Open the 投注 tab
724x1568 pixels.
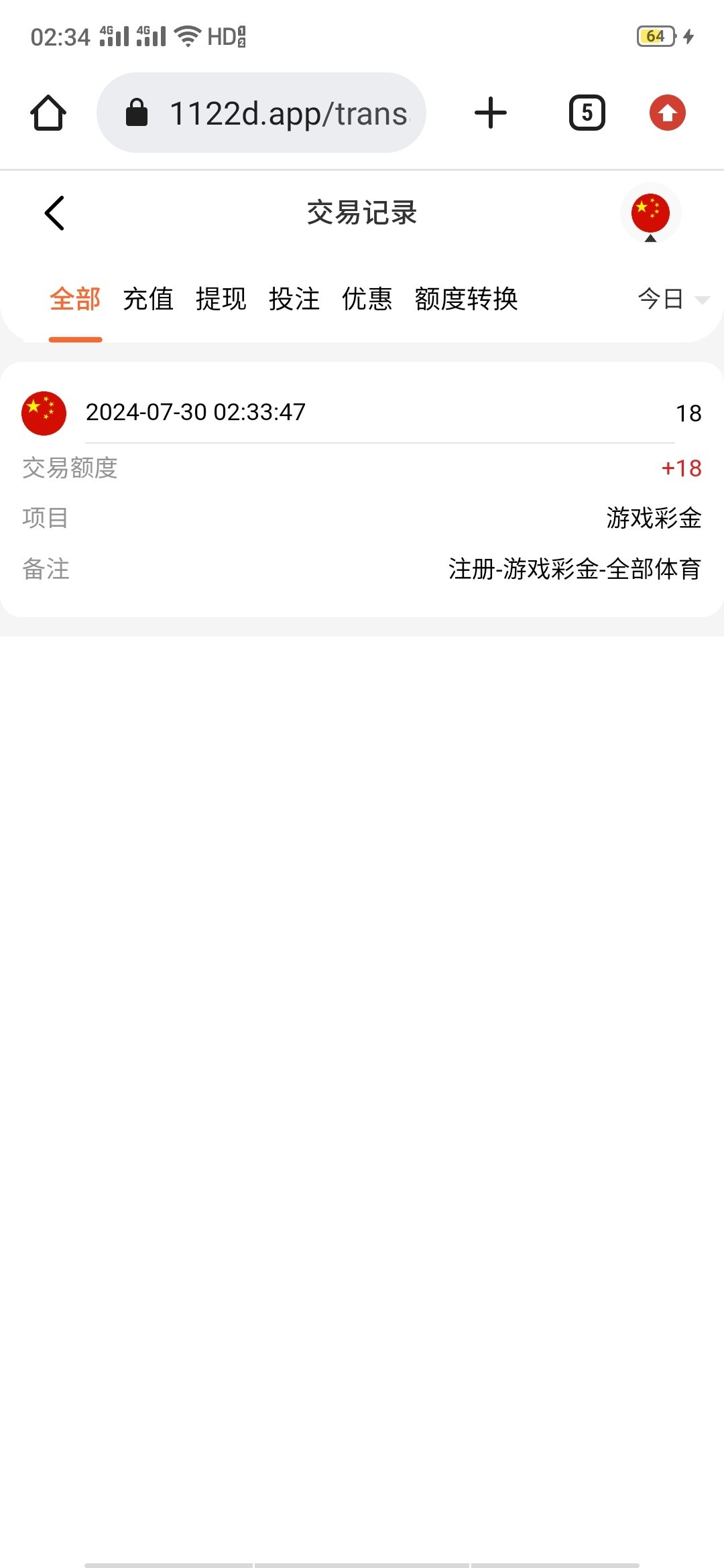tap(294, 299)
